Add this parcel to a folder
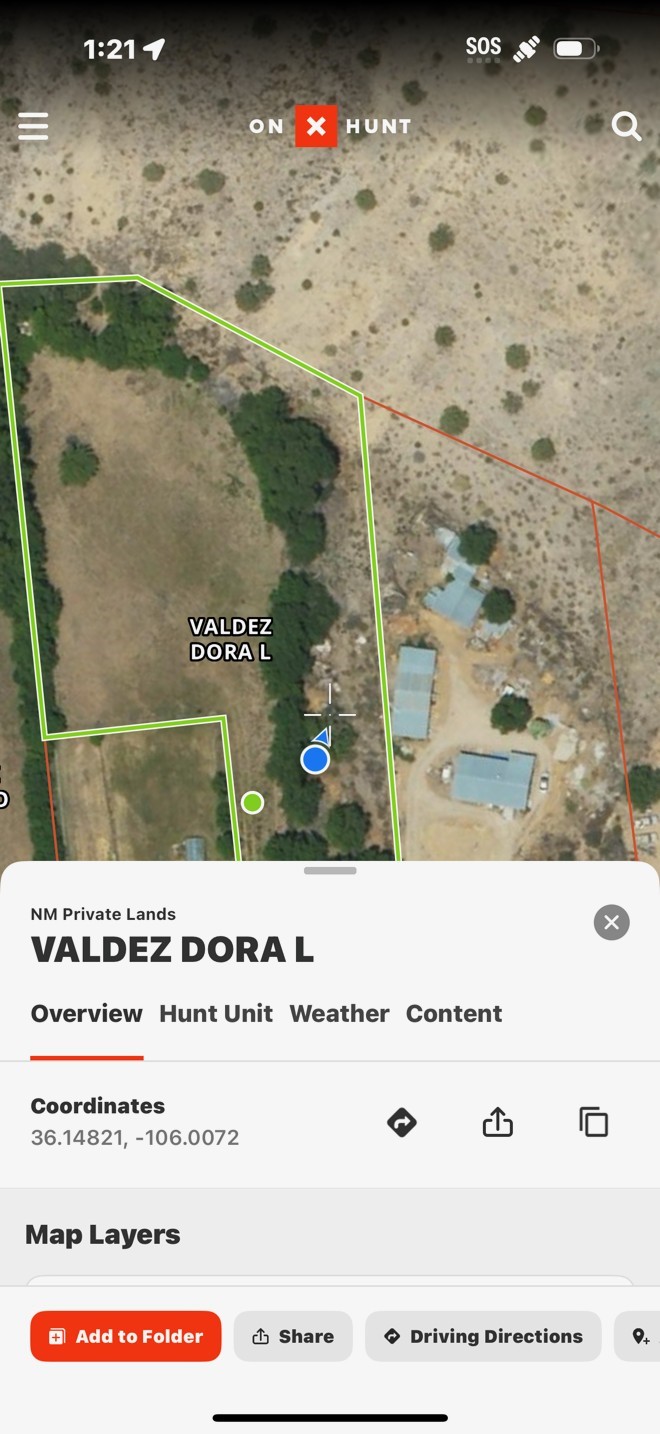This screenshot has height=1434, width=660. coord(126,1336)
